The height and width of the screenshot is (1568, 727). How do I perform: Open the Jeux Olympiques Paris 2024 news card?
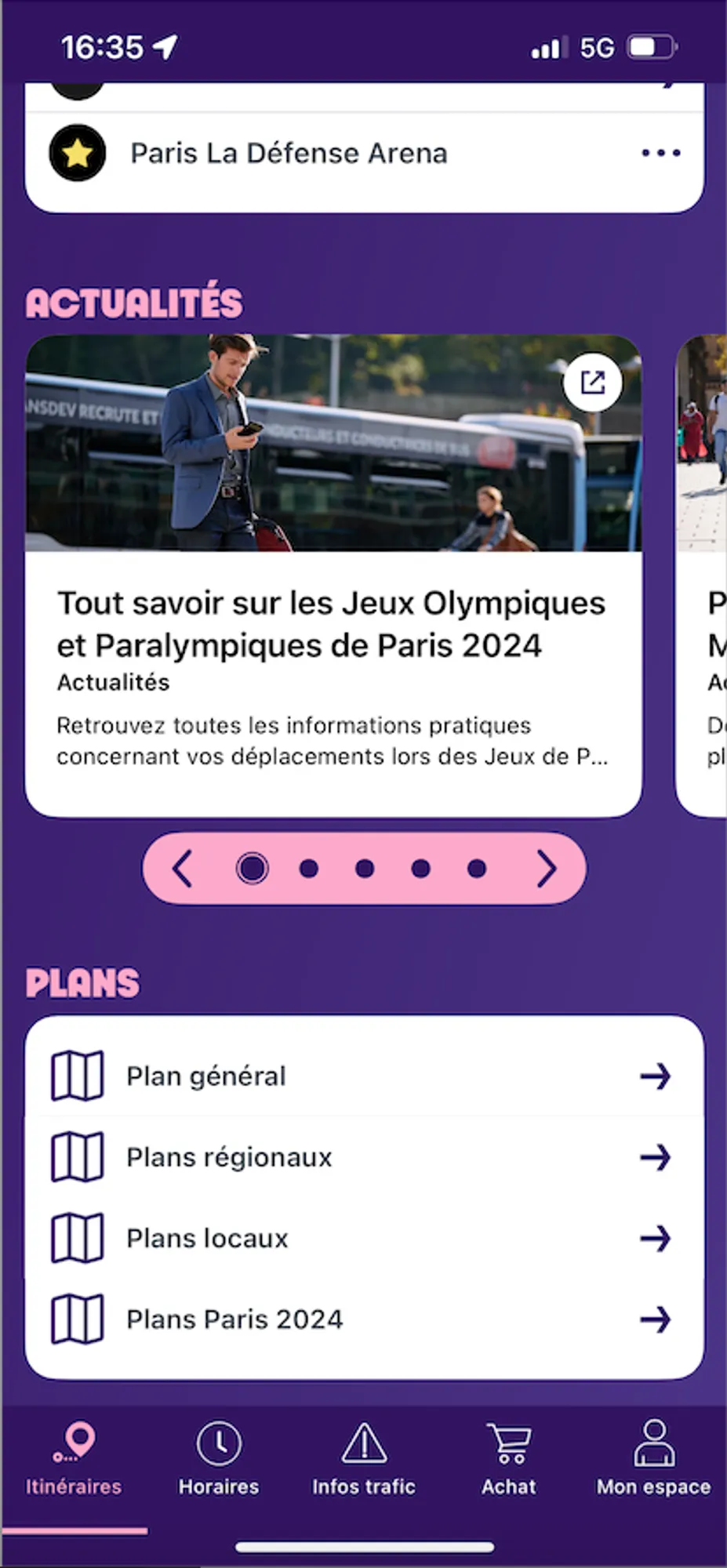tap(332, 627)
